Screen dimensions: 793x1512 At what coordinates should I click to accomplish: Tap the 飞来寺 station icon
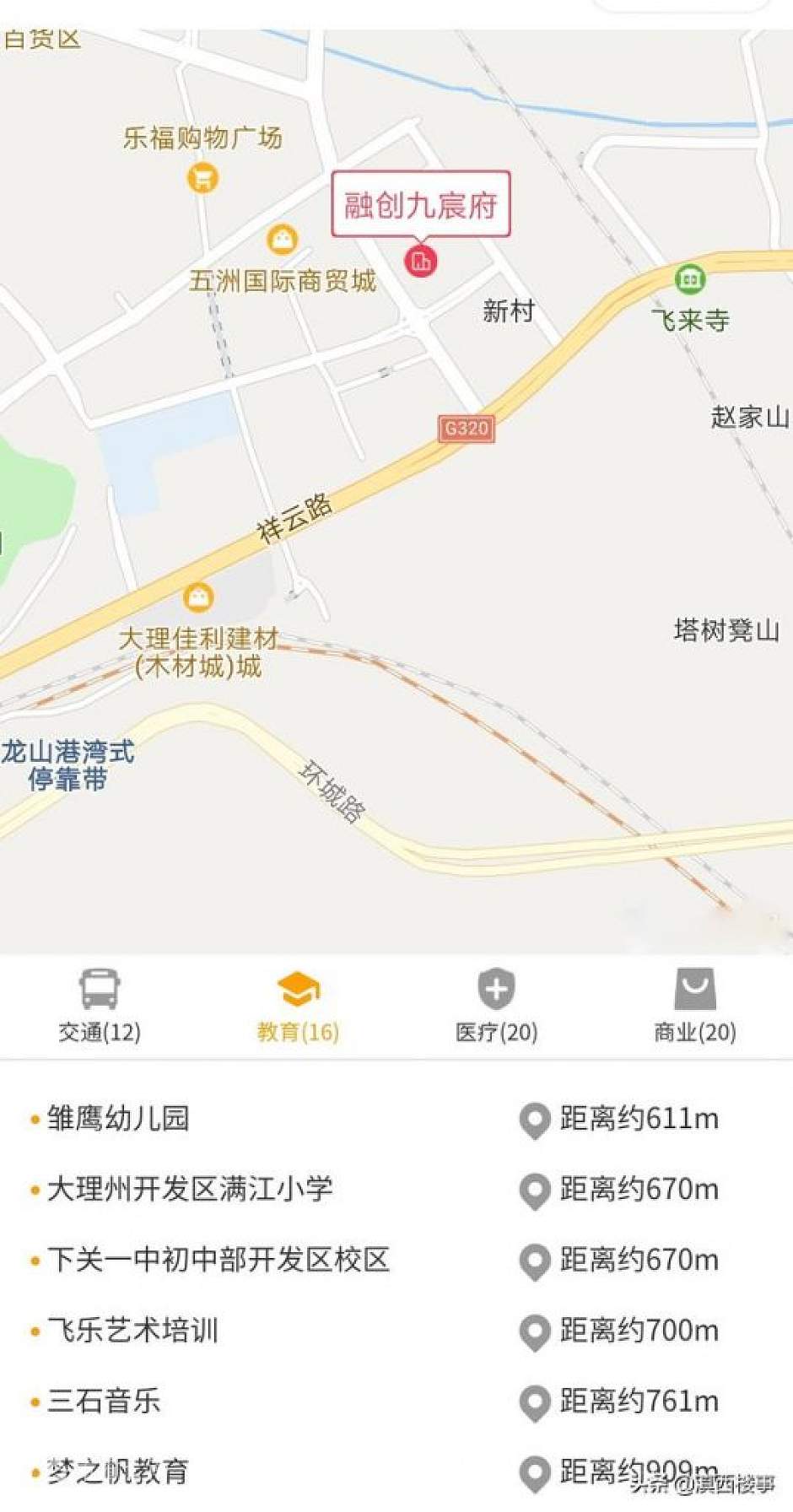pos(690,278)
